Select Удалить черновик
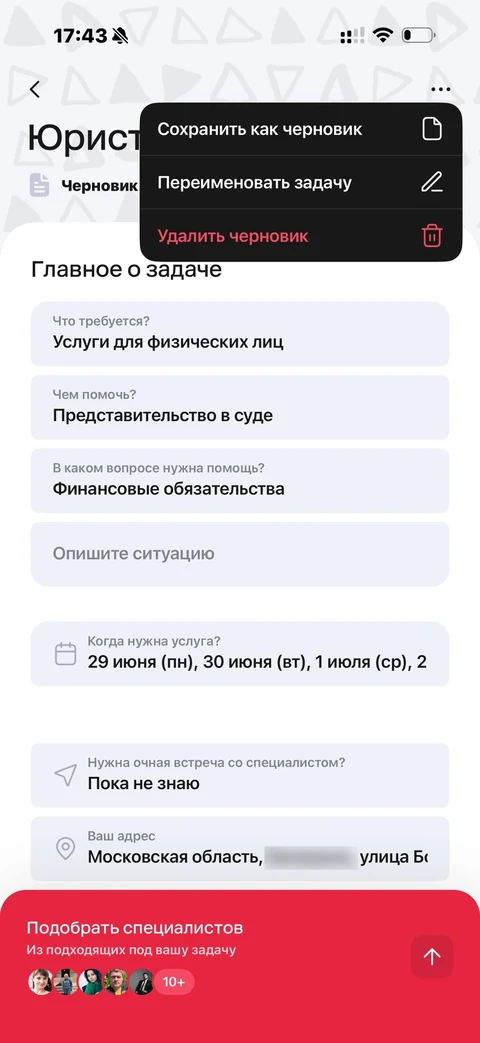 pyautogui.click(x=300, y=235)
